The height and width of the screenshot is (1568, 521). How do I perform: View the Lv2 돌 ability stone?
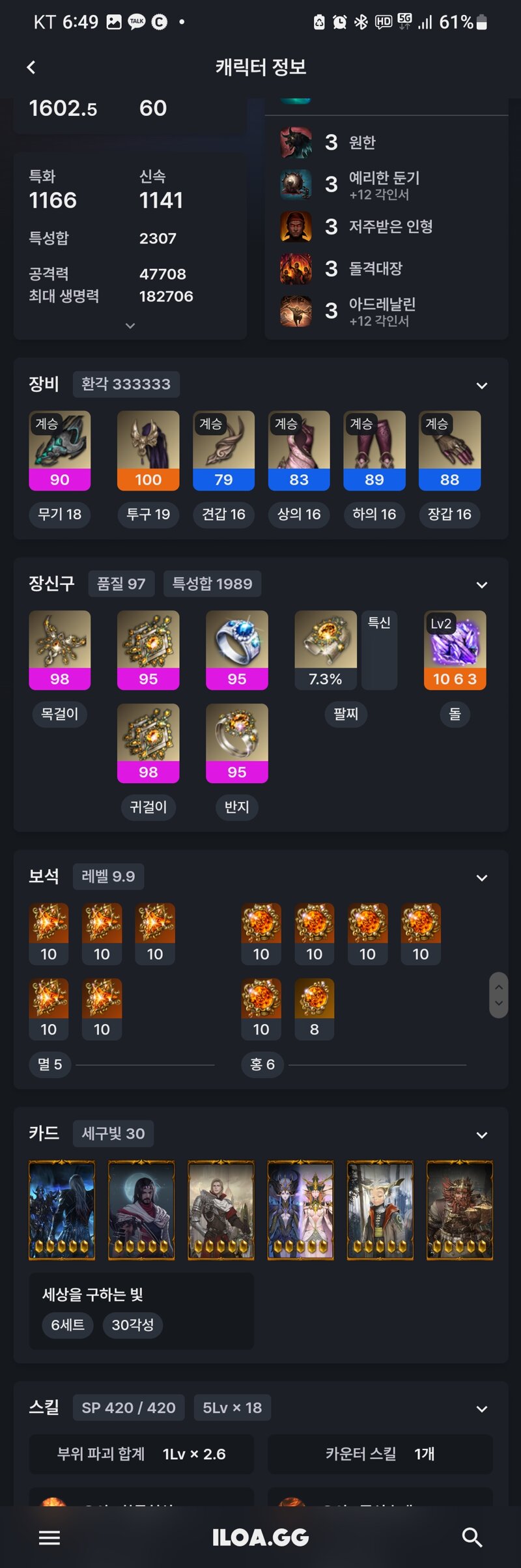455,649
